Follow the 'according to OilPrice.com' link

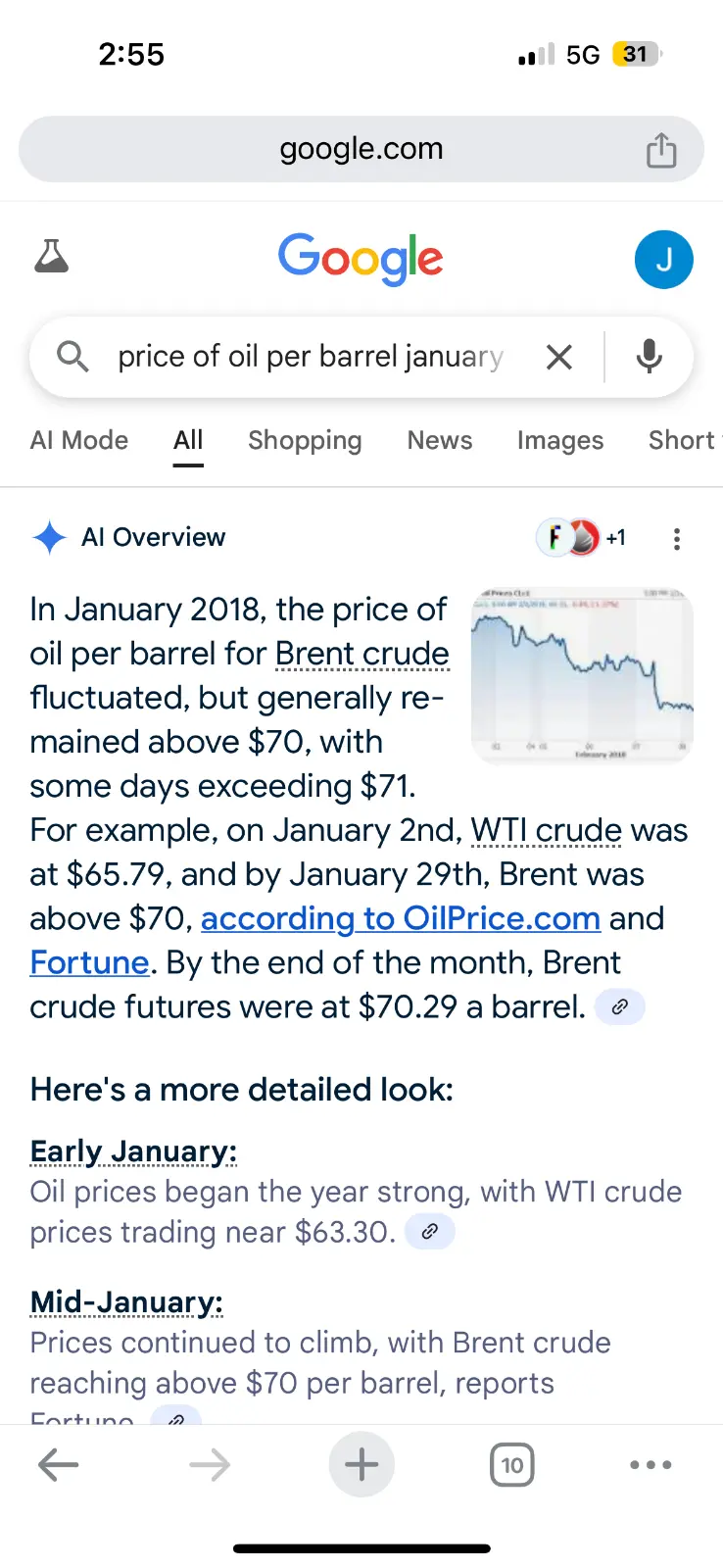[400, 918]
